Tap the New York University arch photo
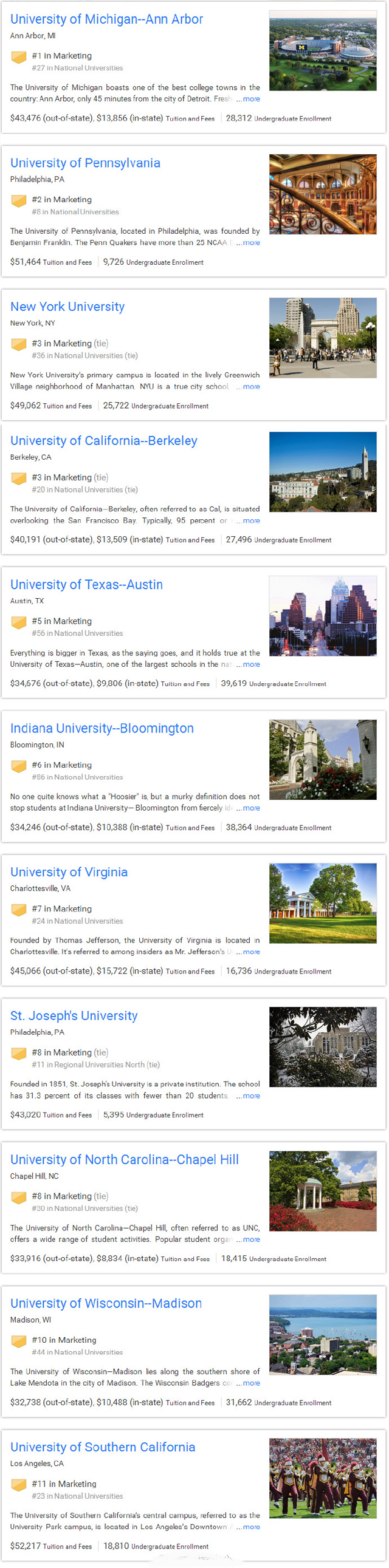The width and height of the screenshot is (389, 1568). tap(323, 338)
